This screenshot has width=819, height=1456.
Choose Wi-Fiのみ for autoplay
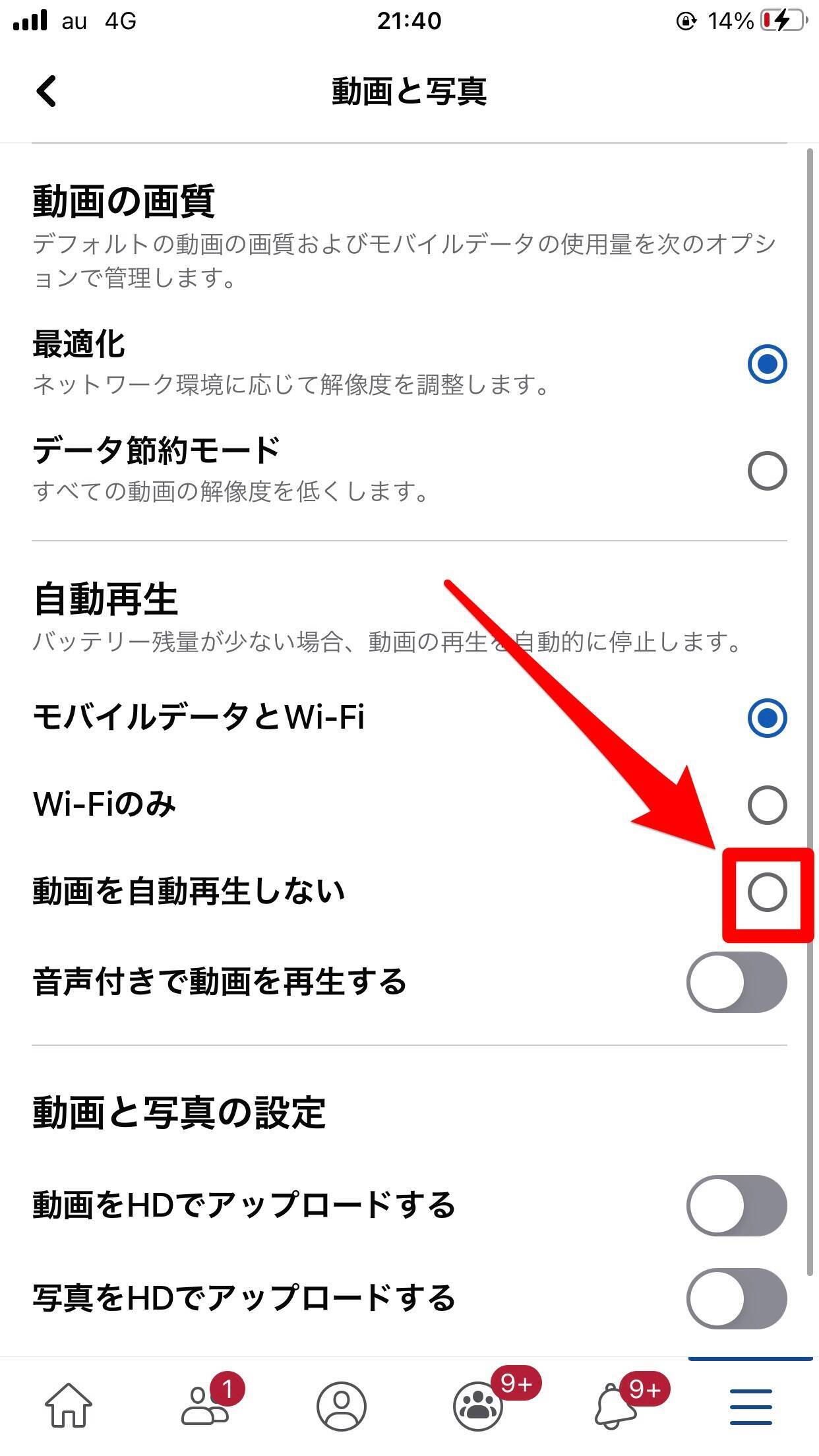767,804
